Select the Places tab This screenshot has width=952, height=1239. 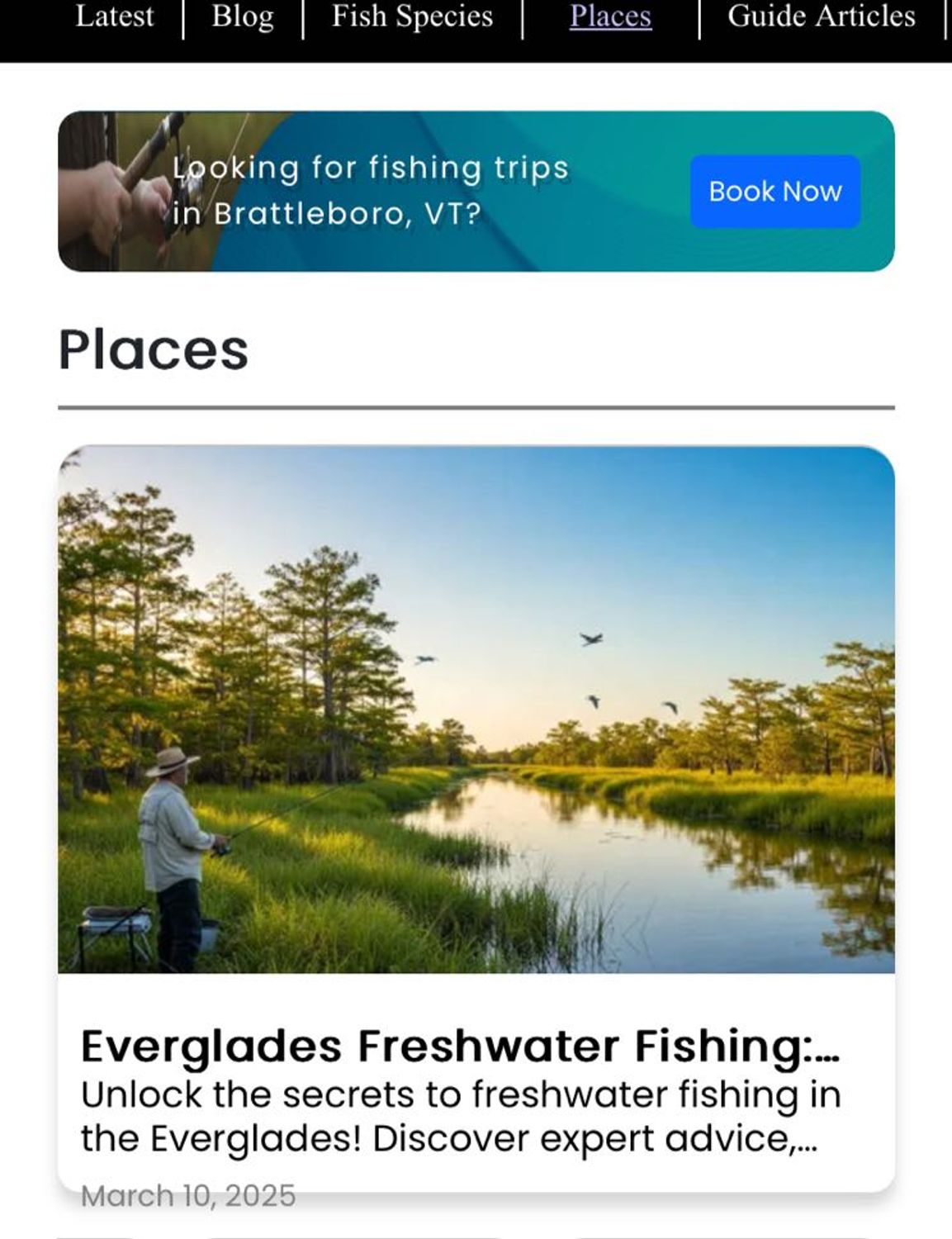tap(610, 17)
